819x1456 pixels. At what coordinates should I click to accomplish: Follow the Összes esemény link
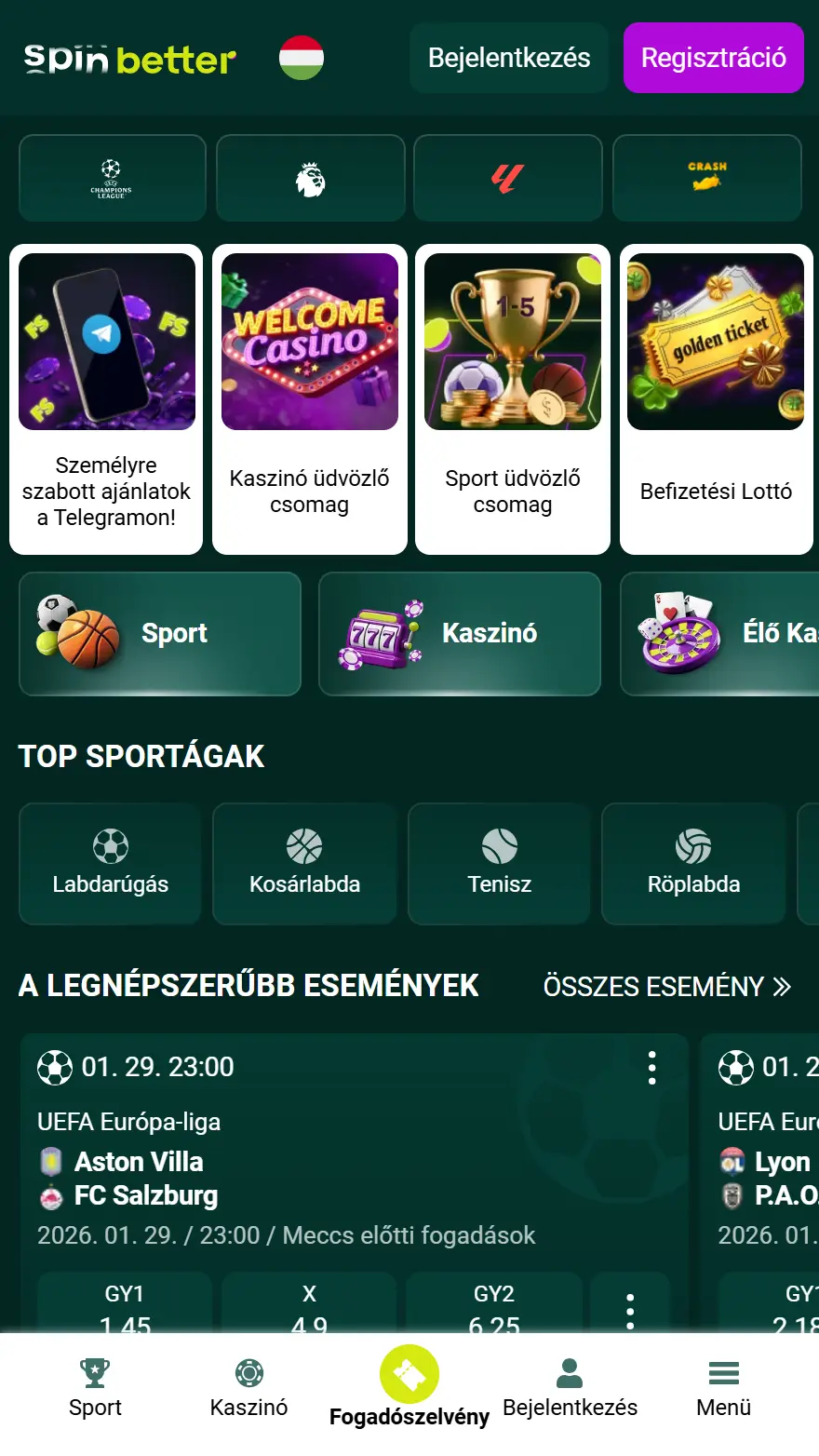(x=666, y=987)
